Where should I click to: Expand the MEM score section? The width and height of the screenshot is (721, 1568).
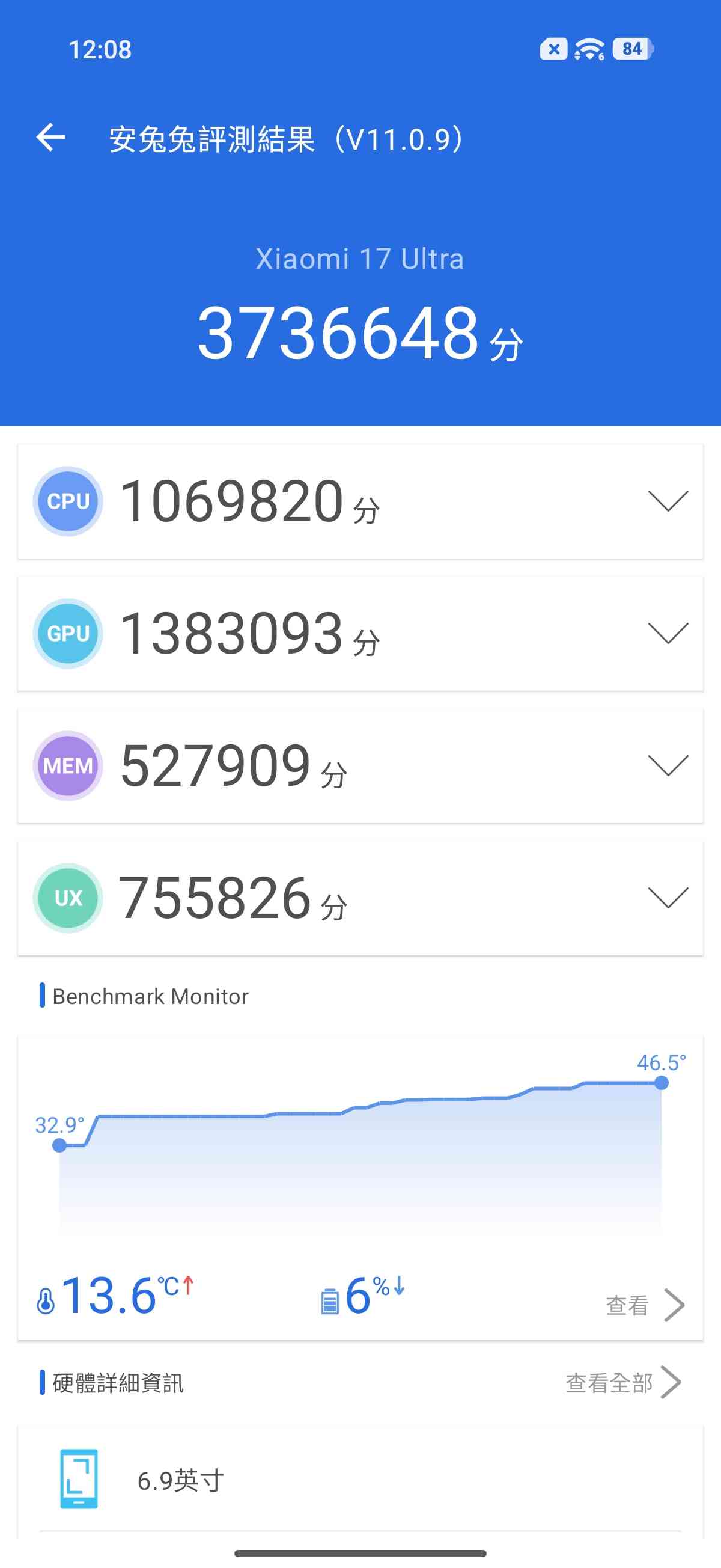point(668,766)
